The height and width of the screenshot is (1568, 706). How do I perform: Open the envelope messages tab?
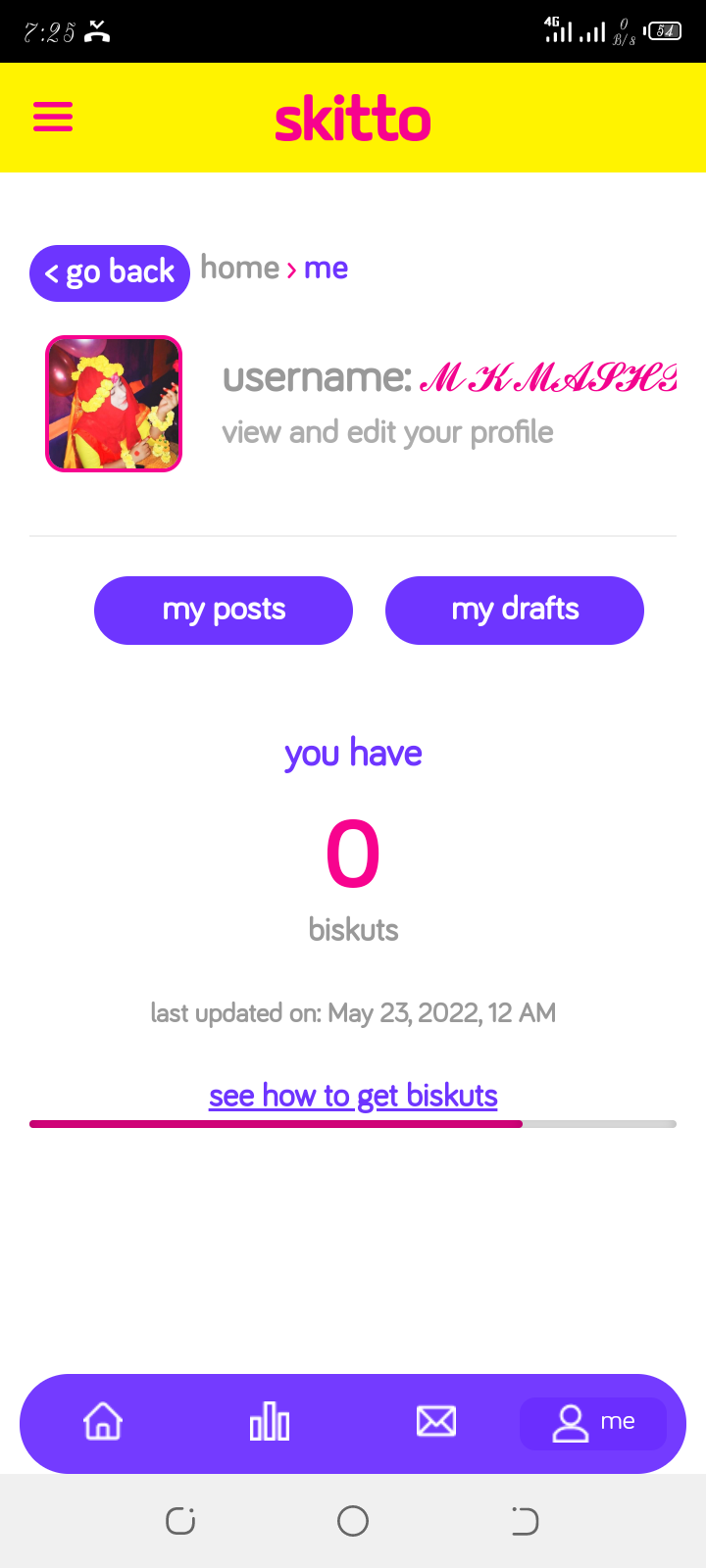click(436, 1422)
